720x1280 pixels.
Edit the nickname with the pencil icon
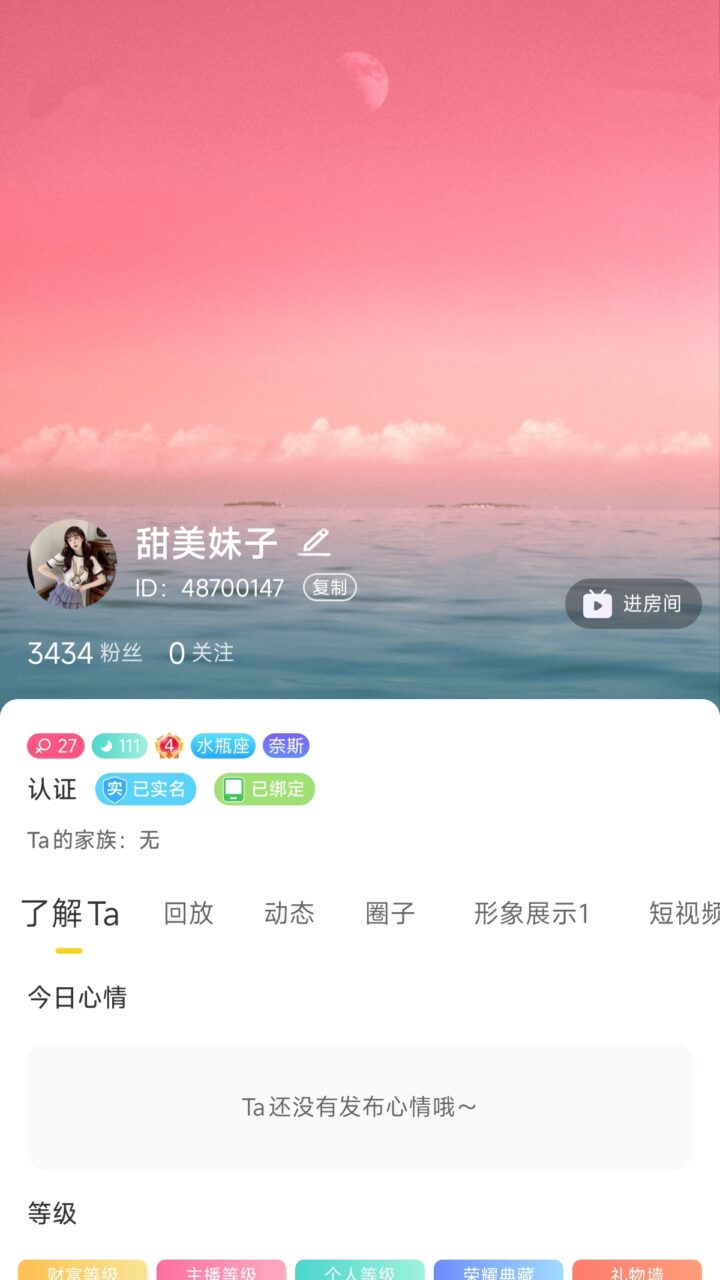[315, 543]
